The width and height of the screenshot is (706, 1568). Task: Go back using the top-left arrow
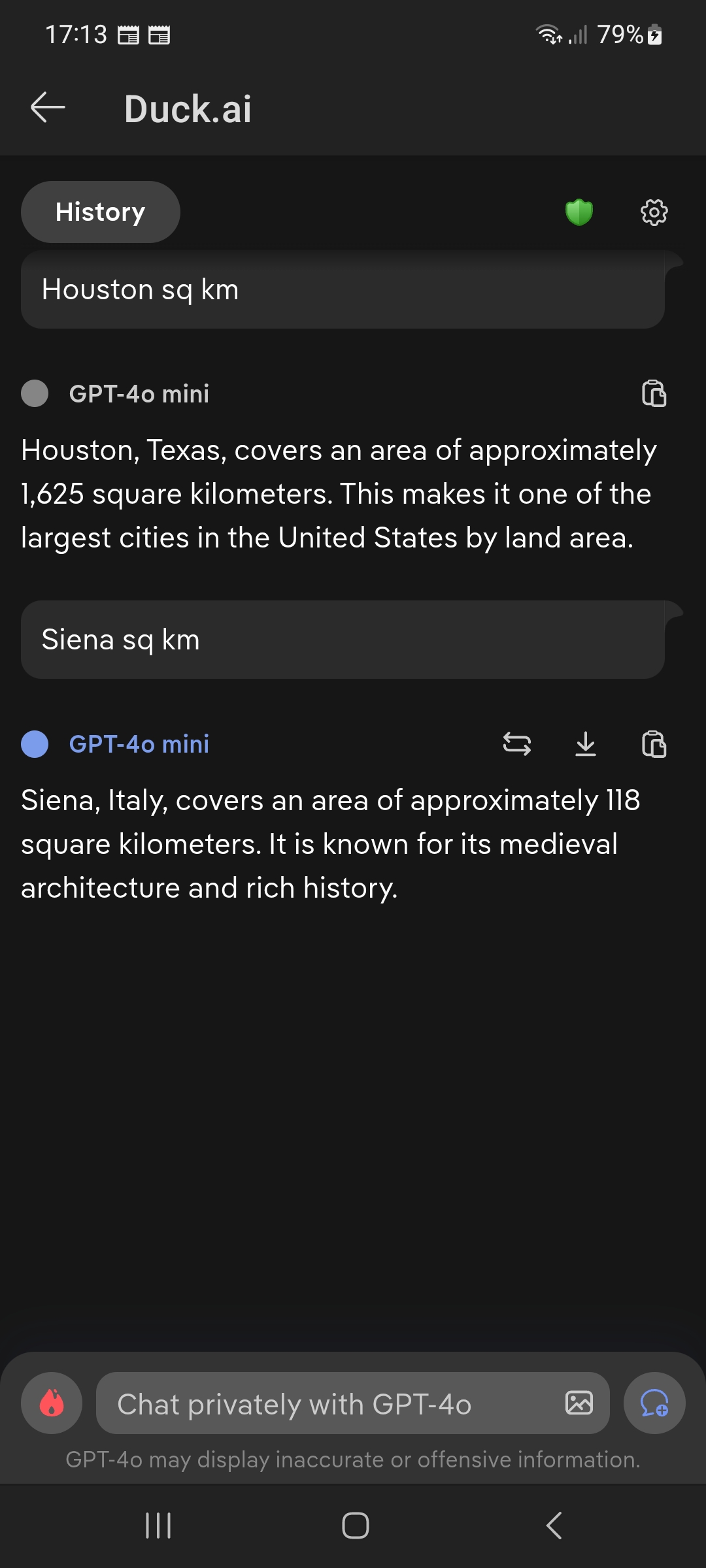pos(48,108)
